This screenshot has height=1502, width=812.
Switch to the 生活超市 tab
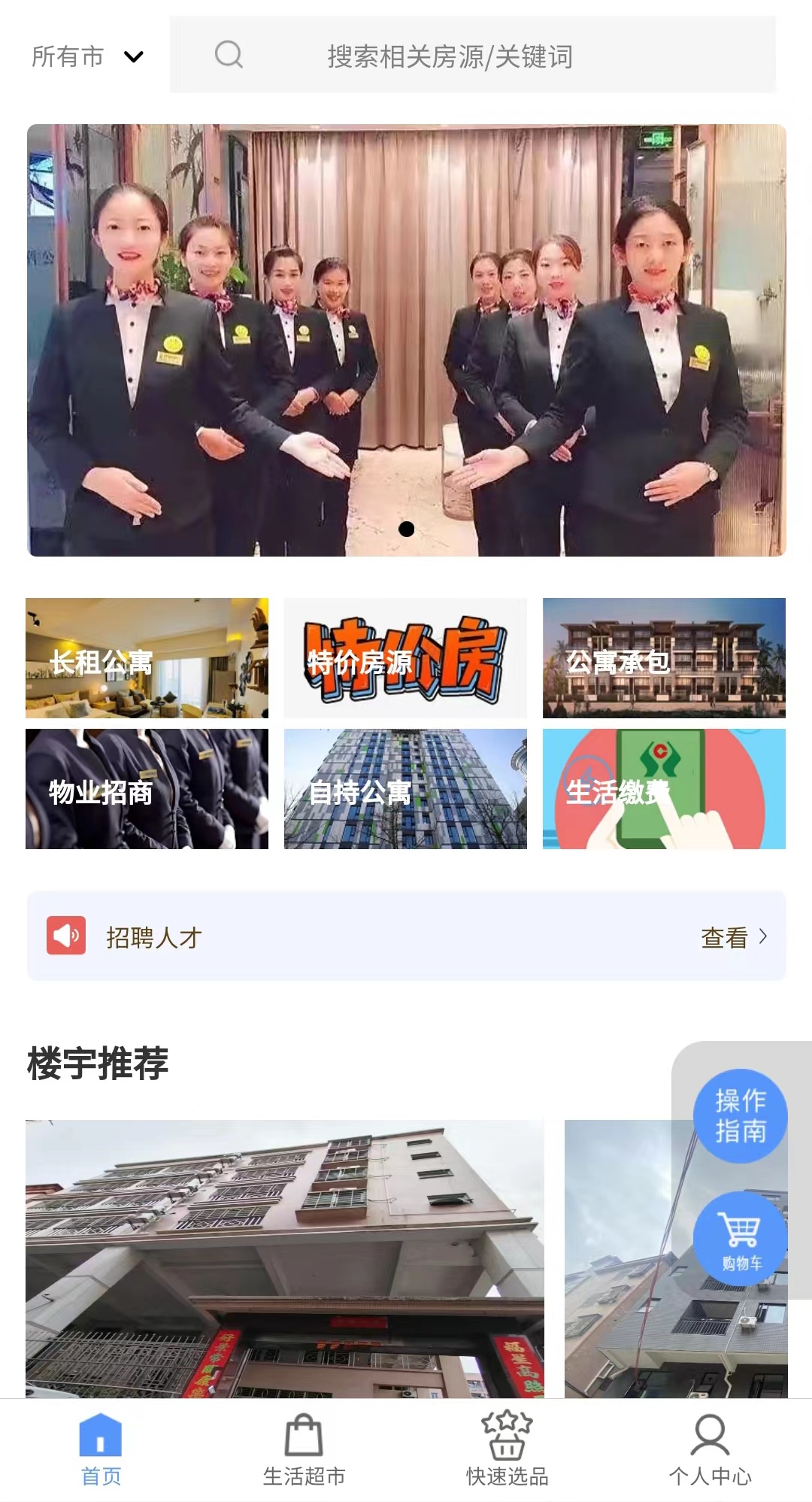pyautogui.click(x=304, y=1449)
